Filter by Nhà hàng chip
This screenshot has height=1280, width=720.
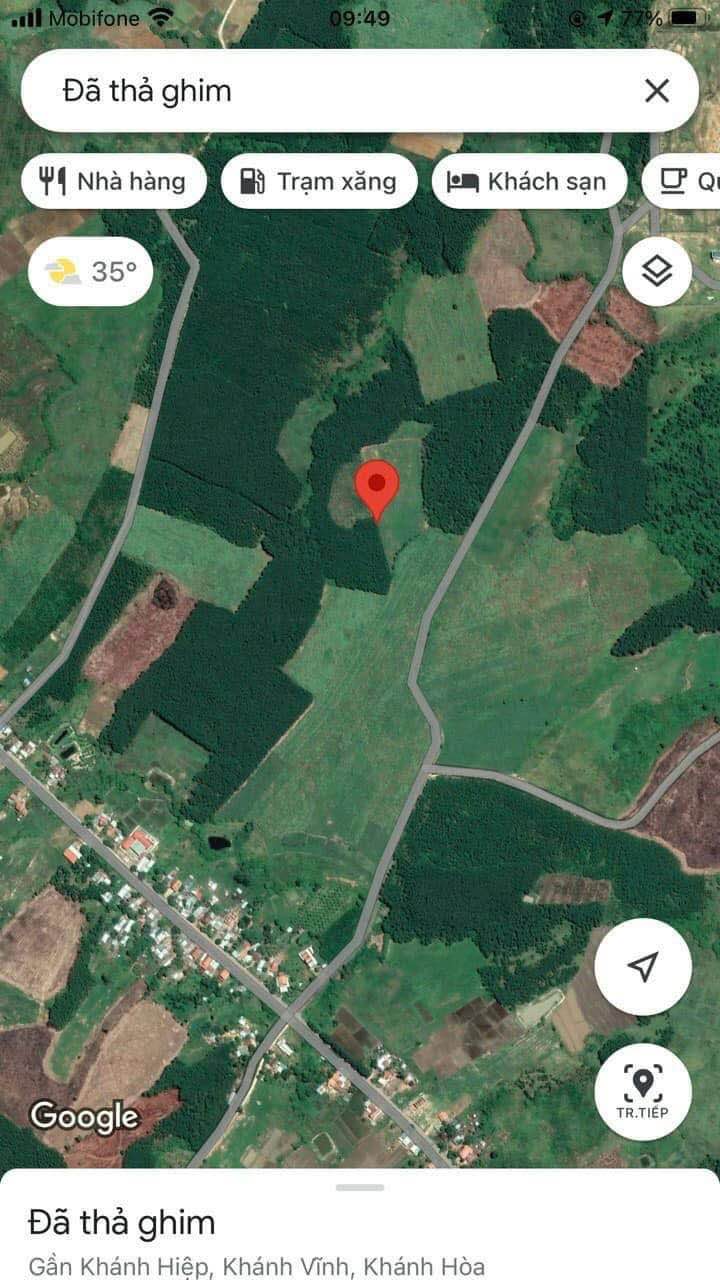pyautogui.click(x=114, y=181)
